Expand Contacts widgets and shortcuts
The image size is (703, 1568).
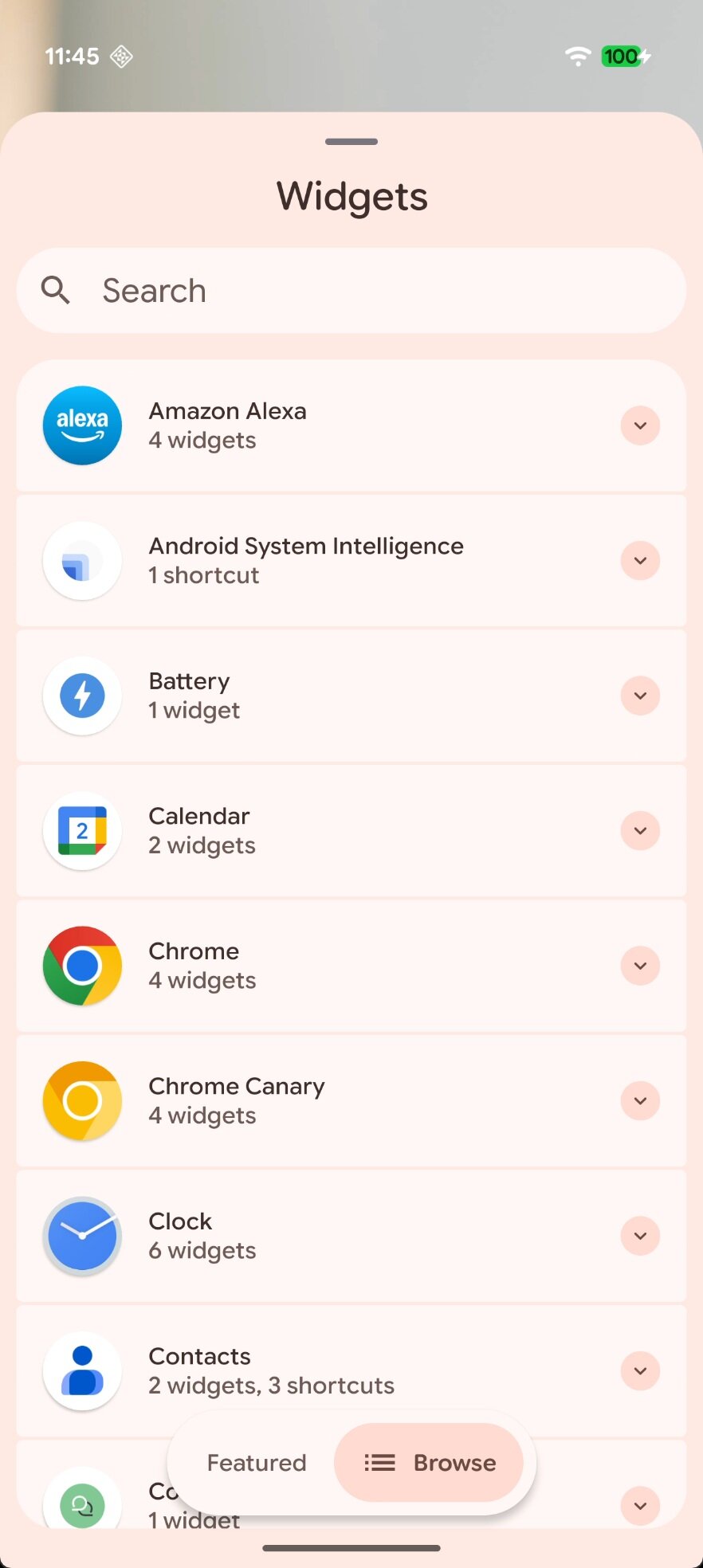click(640, 1371)
